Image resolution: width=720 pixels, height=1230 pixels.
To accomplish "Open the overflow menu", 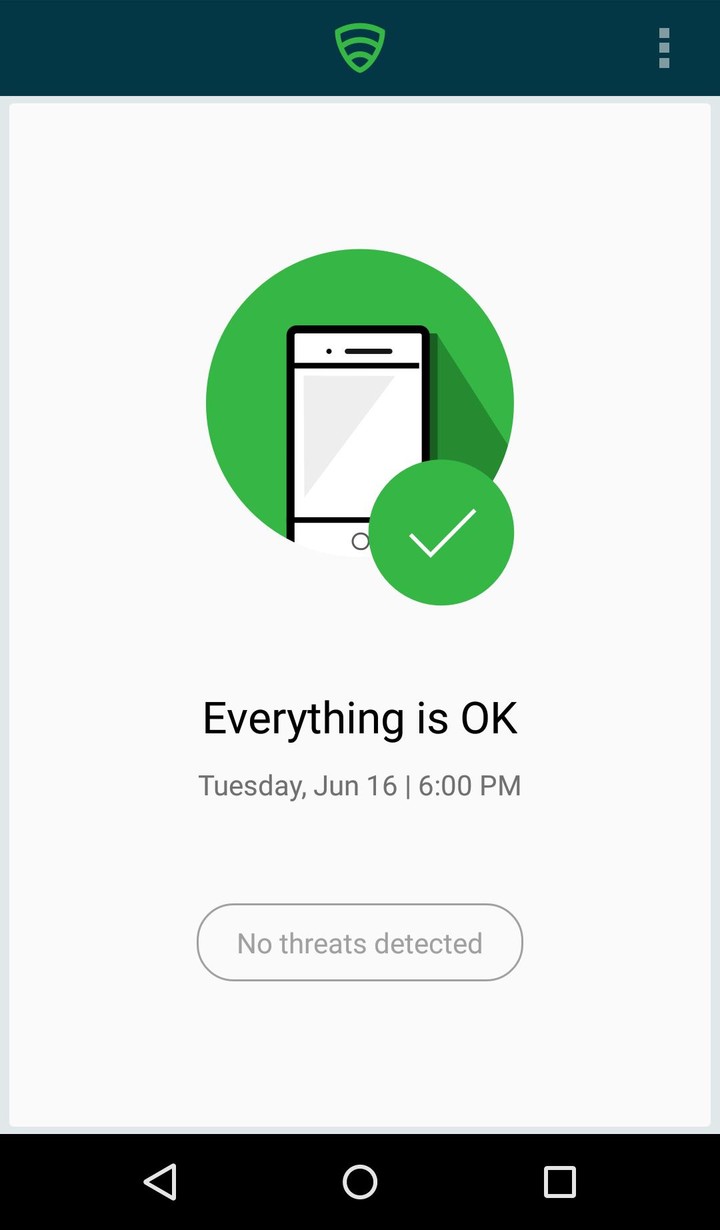I will 664,48.
